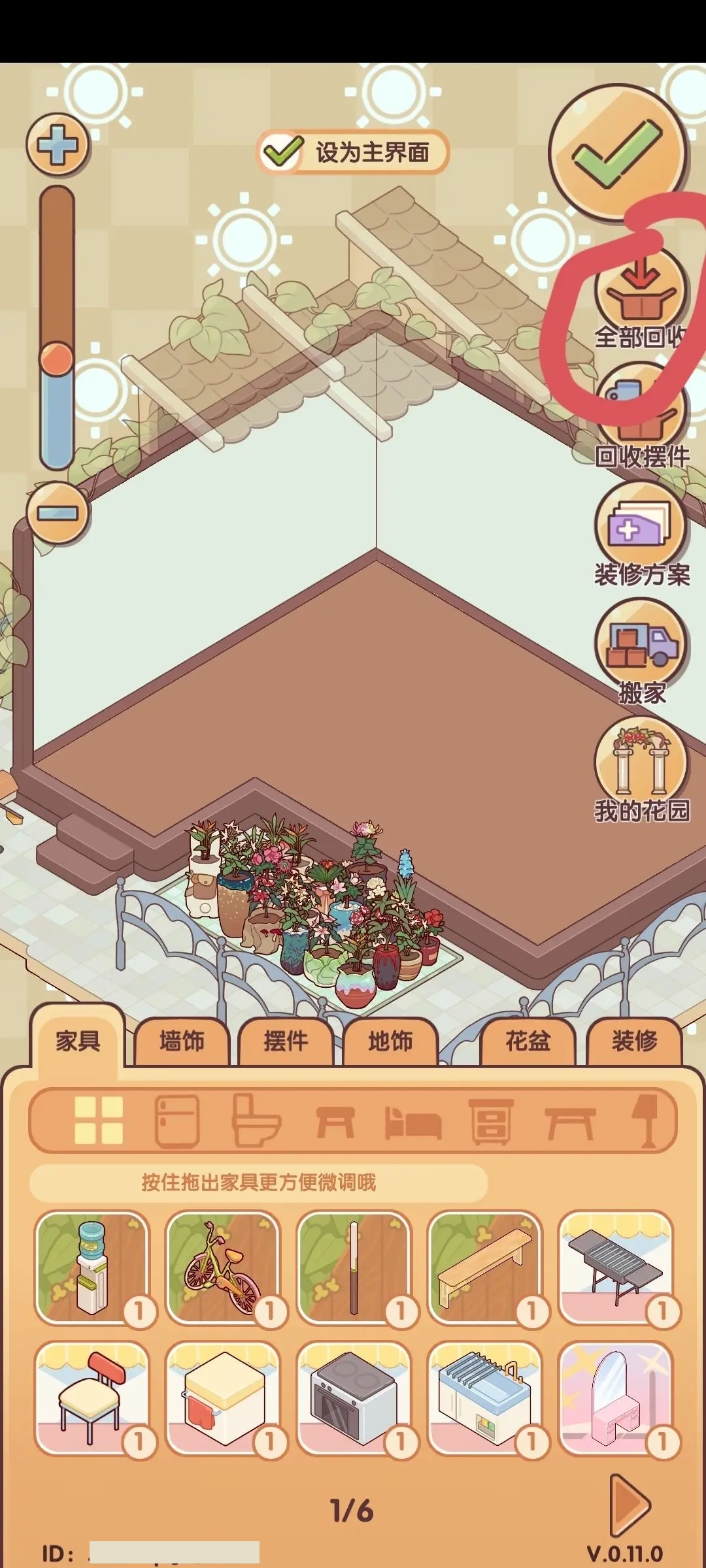Select the oven stove item
This screenshot has height=1568, width=706.
[353, 1398]
